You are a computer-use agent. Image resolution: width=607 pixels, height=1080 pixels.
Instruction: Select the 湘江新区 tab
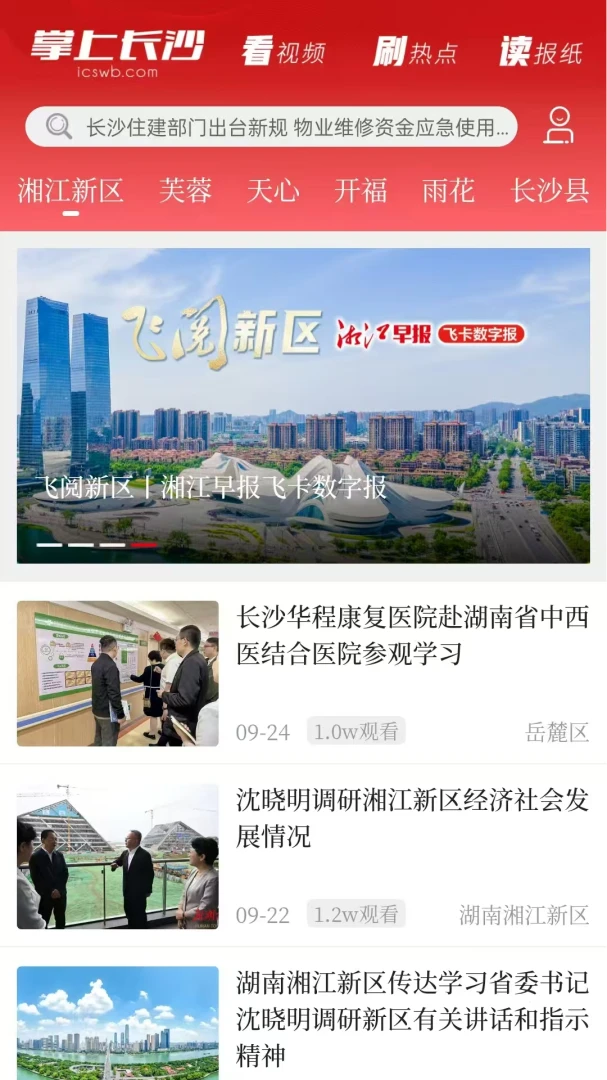[x=70, y=191]
